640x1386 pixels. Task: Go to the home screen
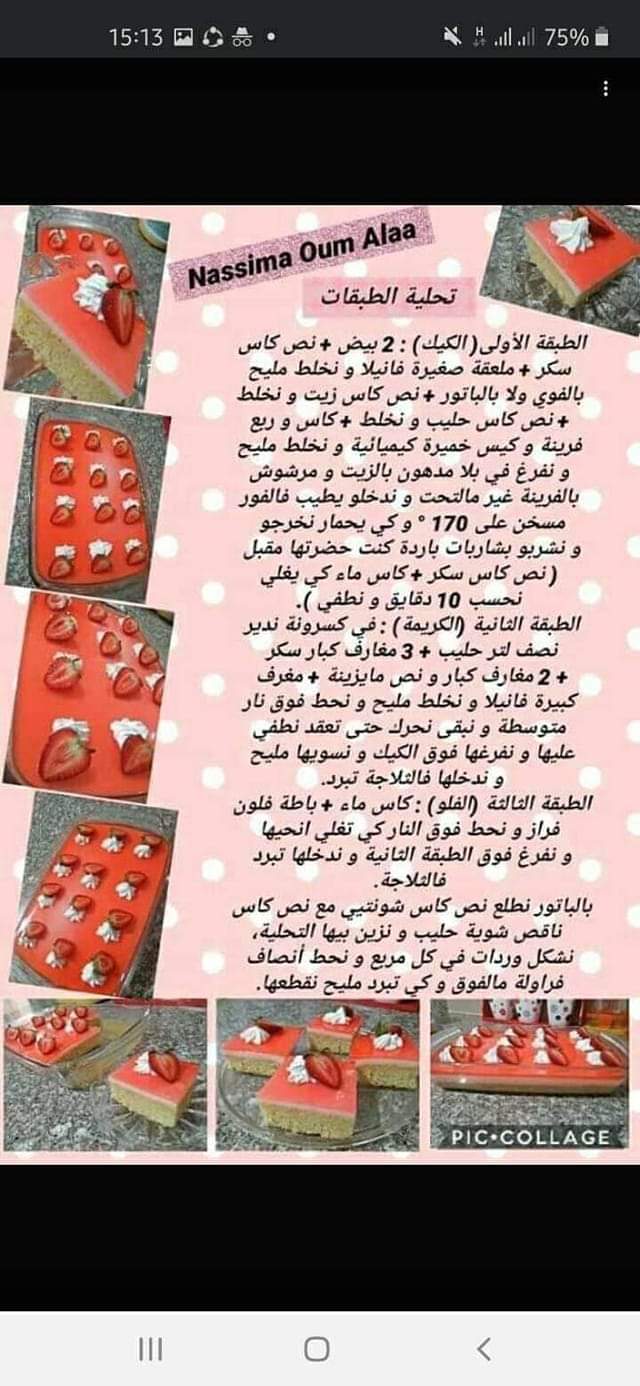point(317,1349)
